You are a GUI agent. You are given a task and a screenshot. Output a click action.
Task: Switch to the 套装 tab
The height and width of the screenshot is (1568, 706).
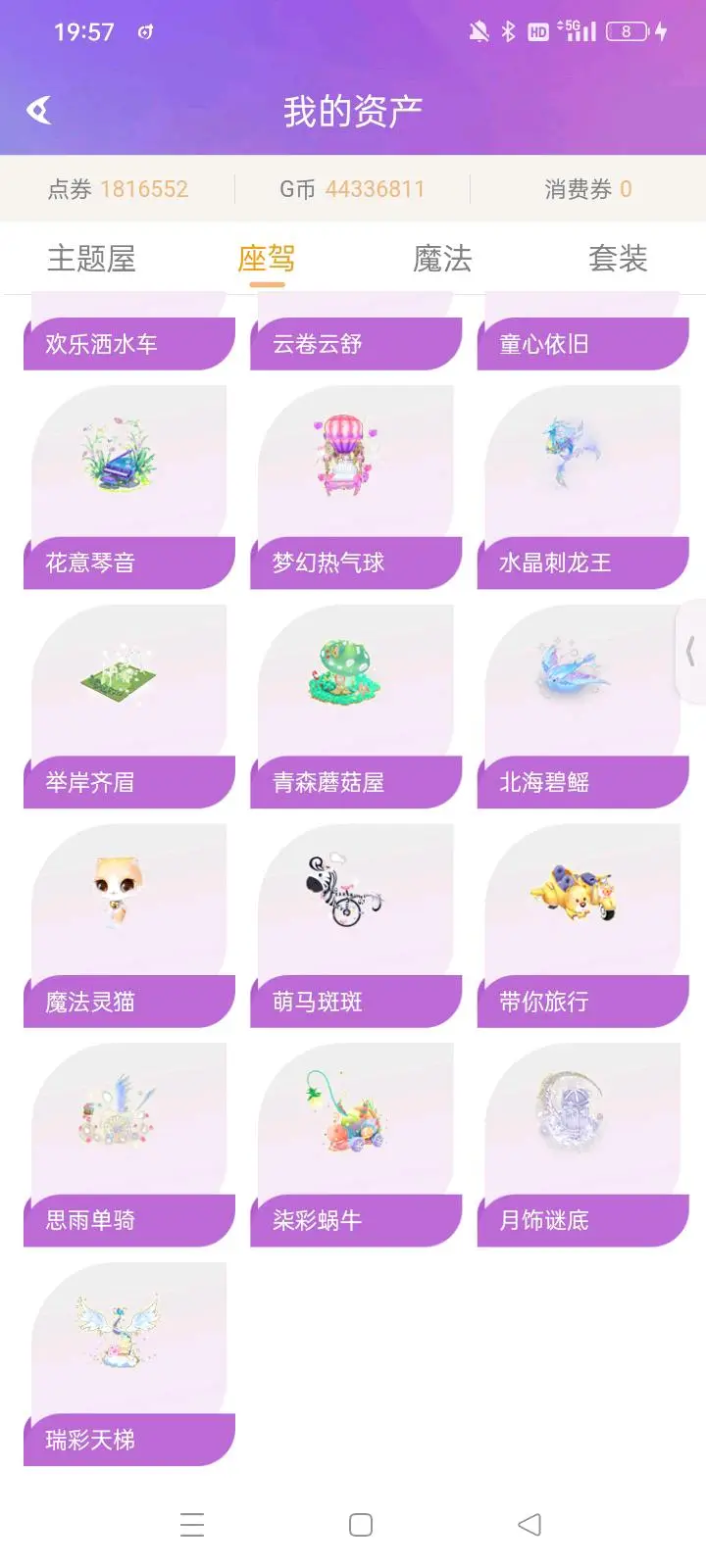[618, 259]
